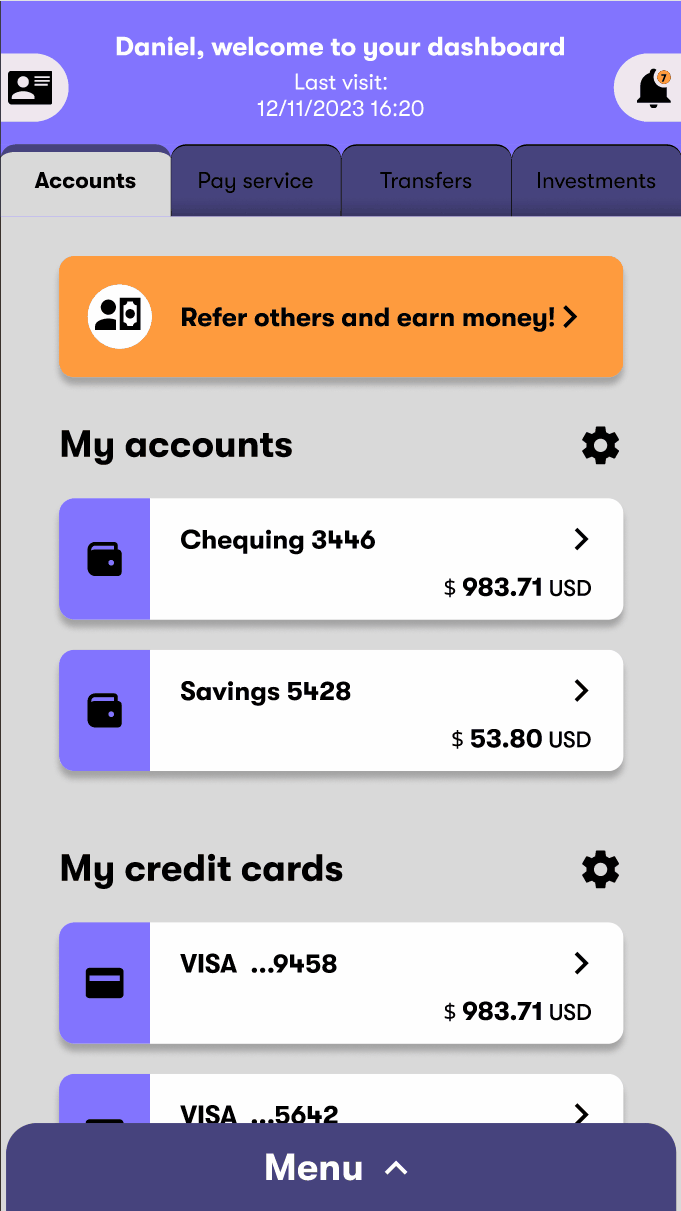Switch to the Pay service tab
This screenshot has height=1211, width=681.
[256, 181]
